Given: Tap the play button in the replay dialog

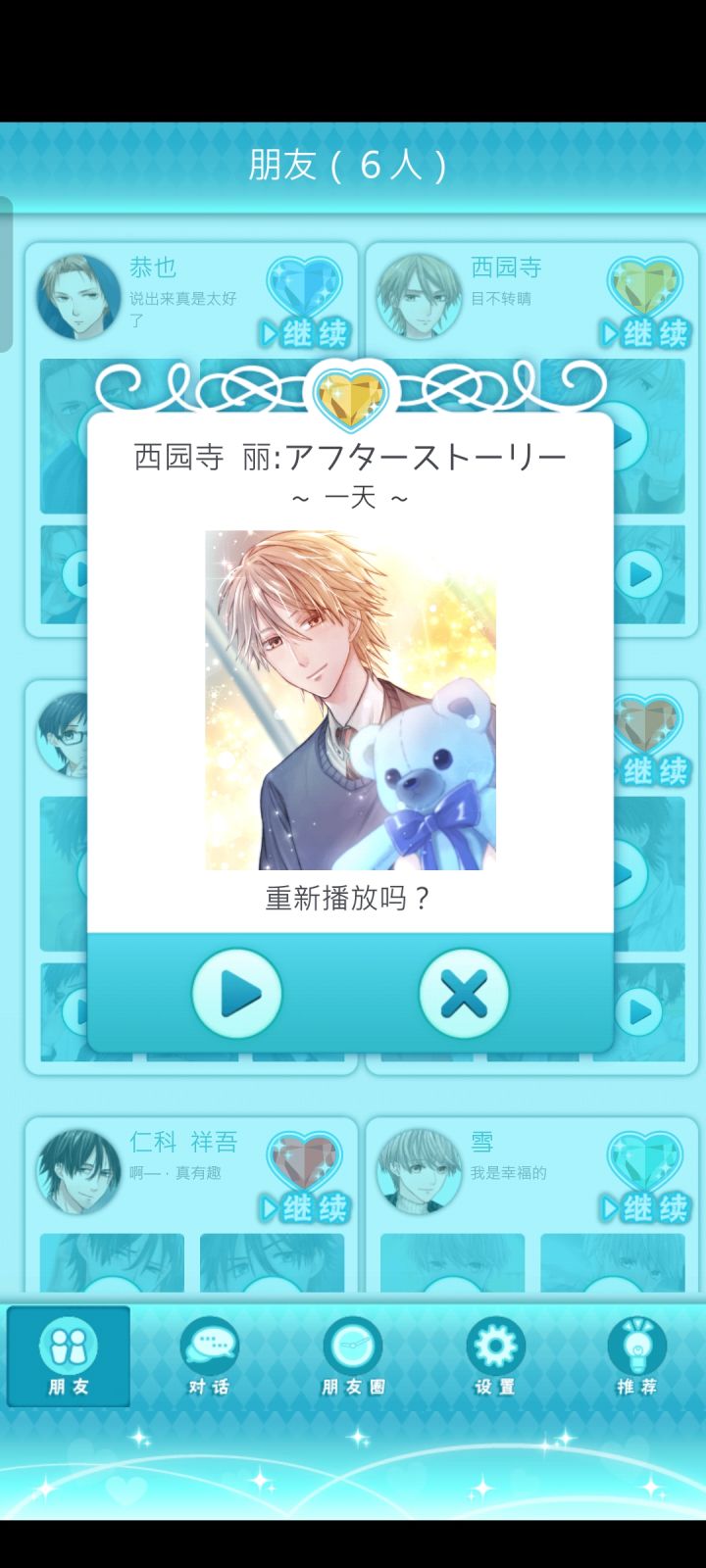Looking at the screenshot, I should pos(235,993).
